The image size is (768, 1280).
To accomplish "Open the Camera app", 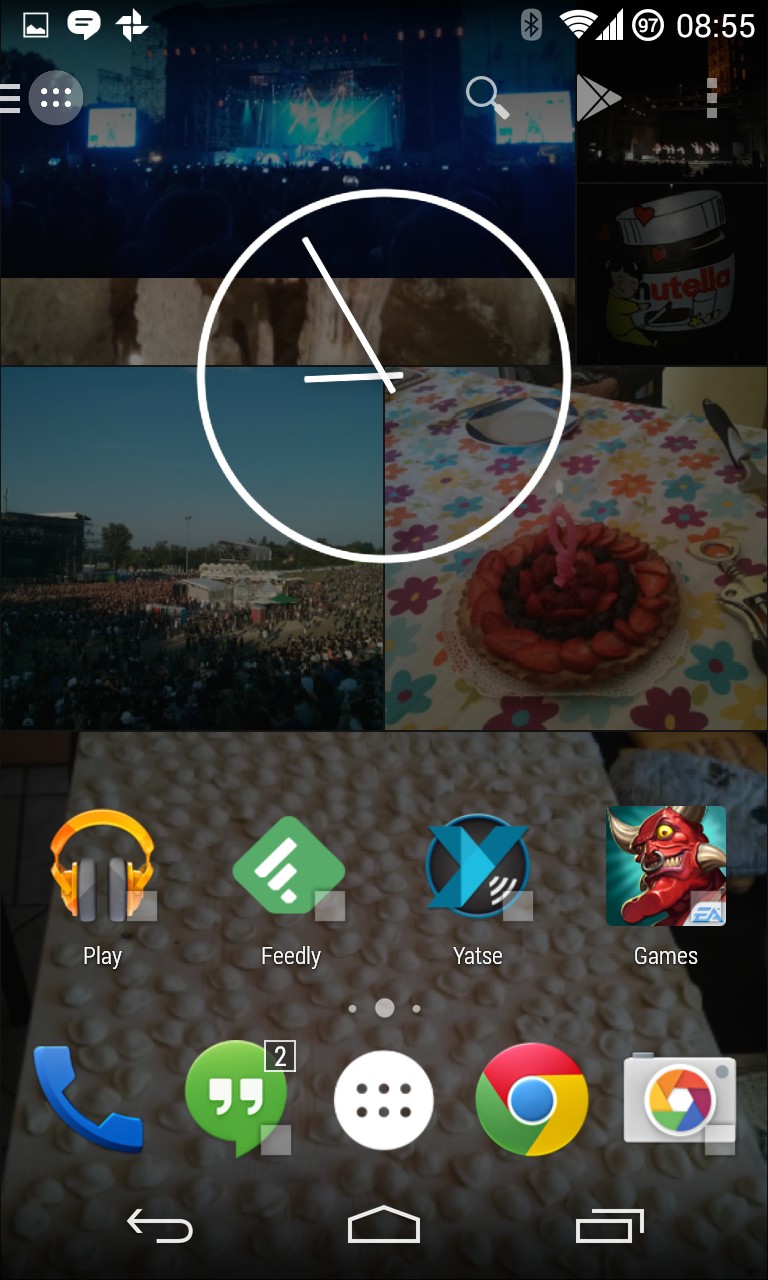I will 679,1100.
